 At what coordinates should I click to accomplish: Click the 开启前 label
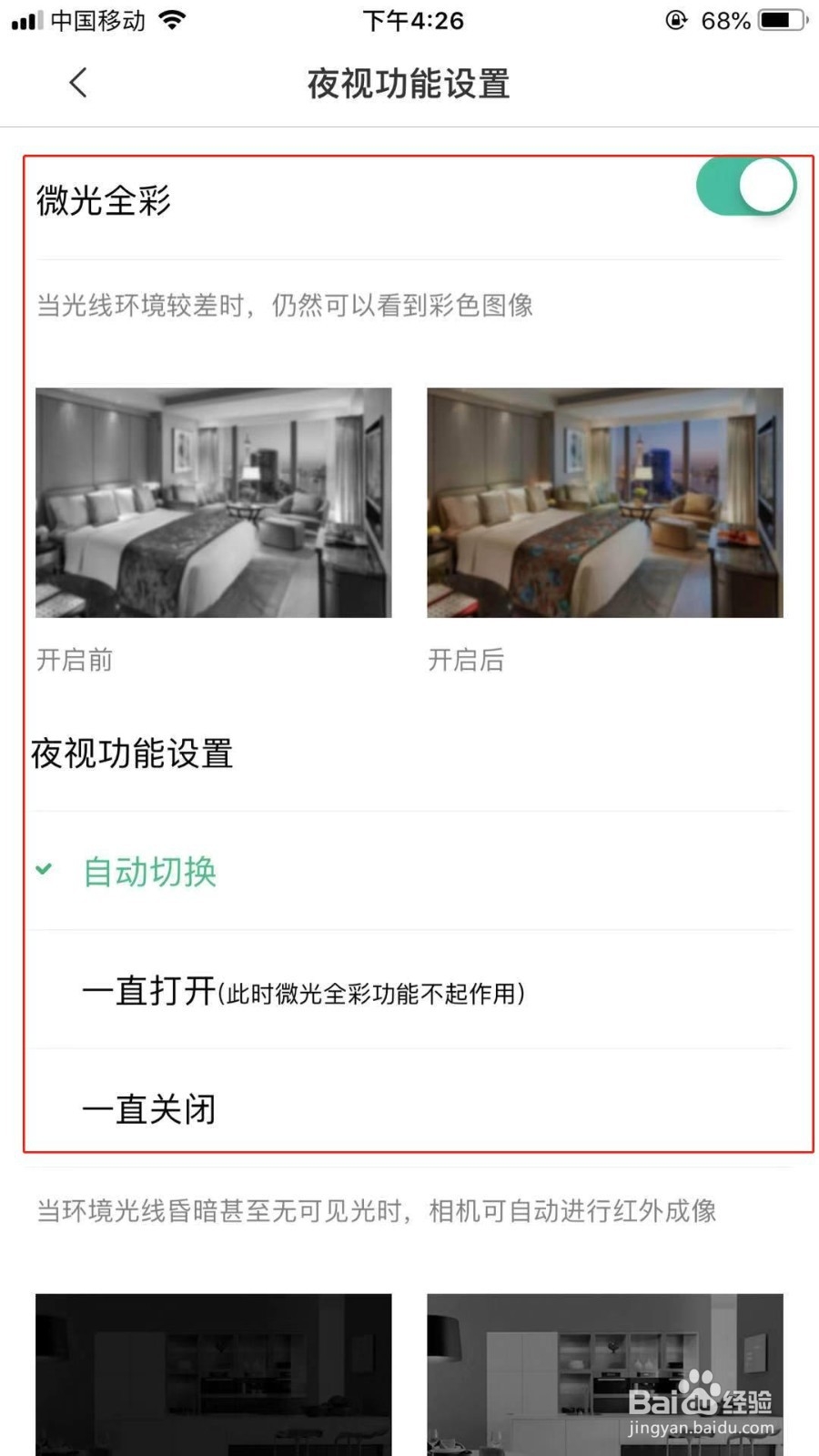[74, 661]
